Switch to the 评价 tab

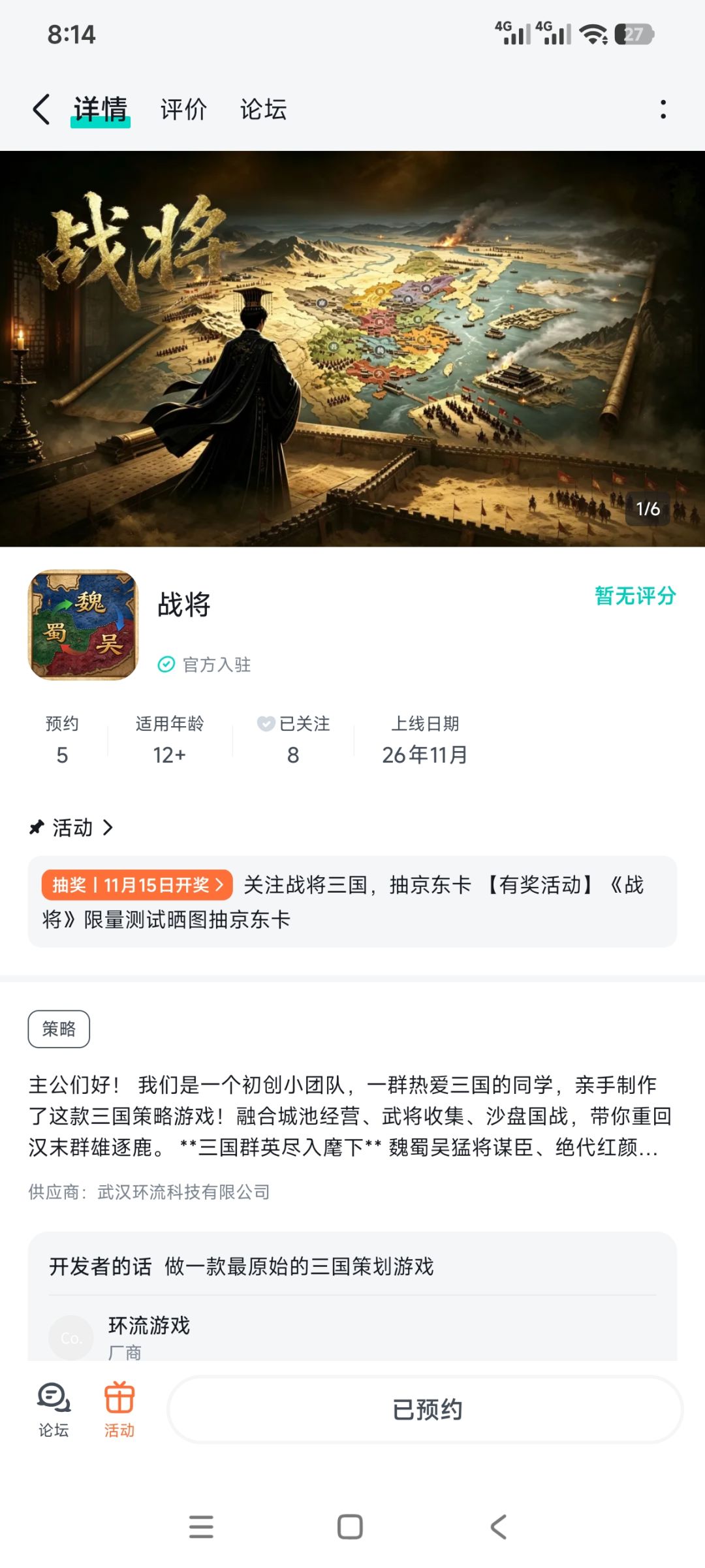(183, 109)
